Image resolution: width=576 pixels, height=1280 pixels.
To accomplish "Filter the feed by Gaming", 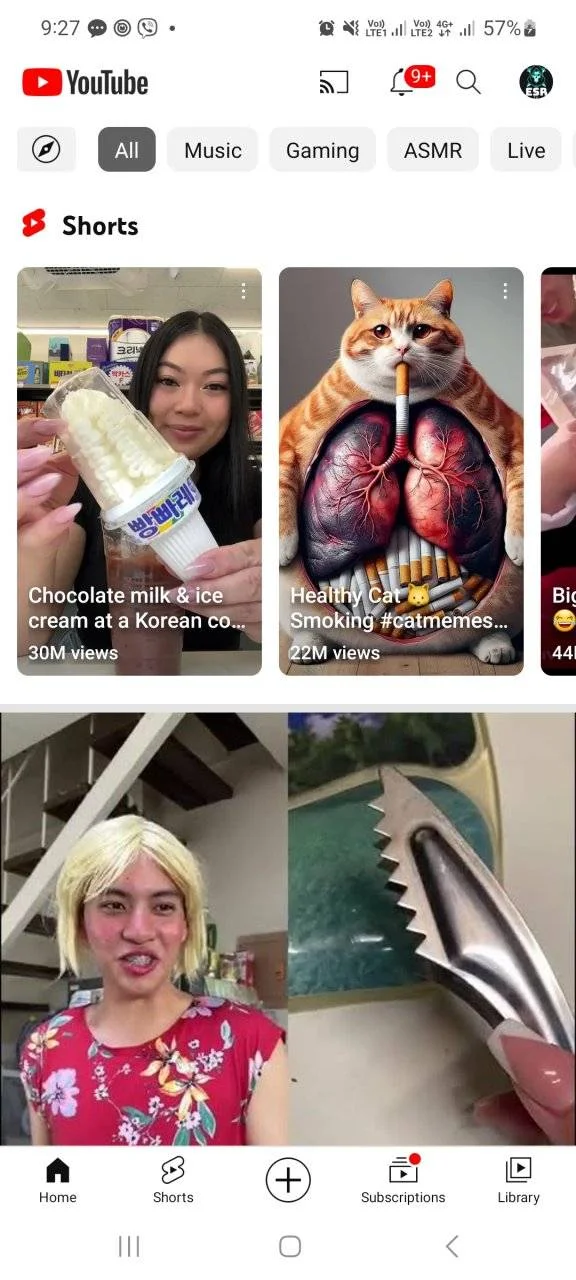I will tap(322, 150).
